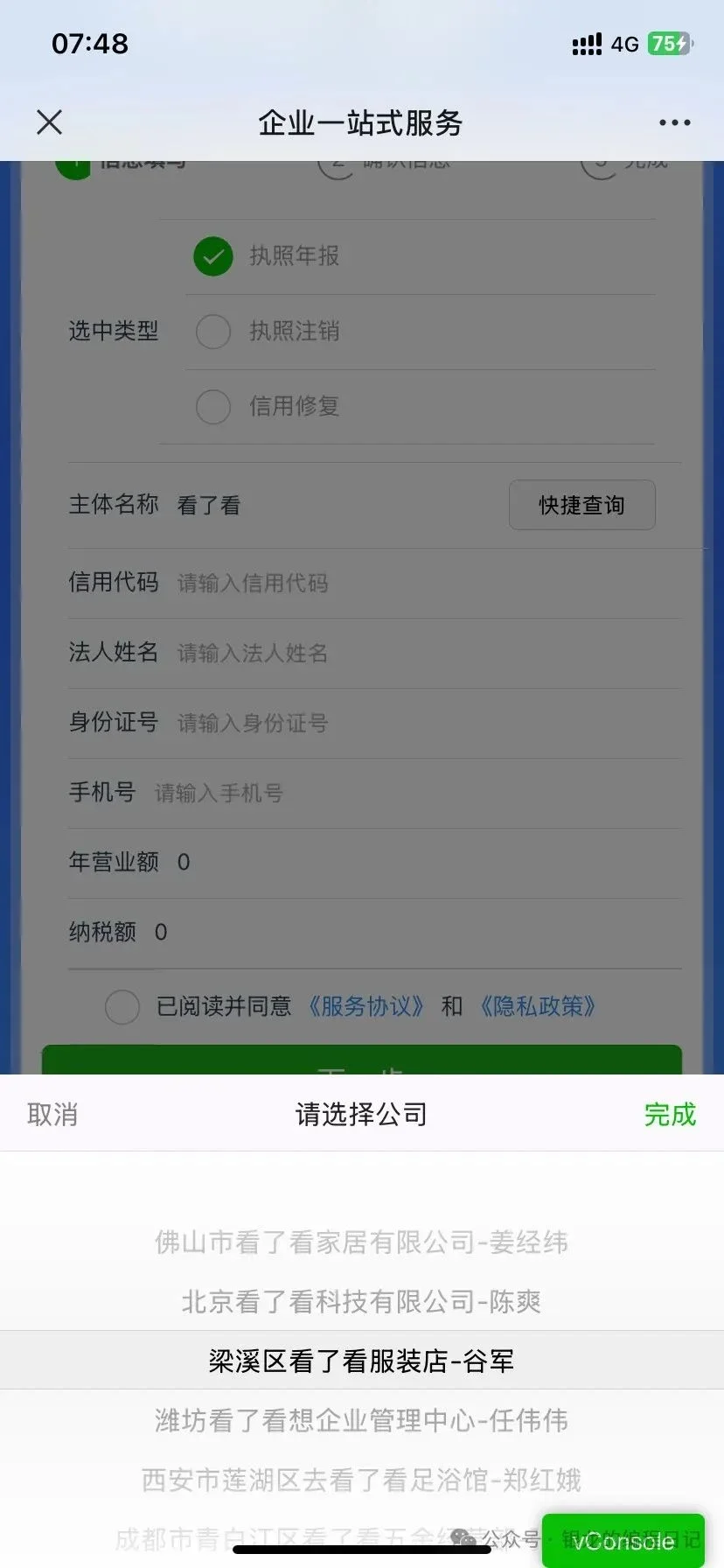Screen dimensions: 724x1568
Task: Select the 信用修复 radio option
Action: pyautogui.click(x=212, y=407)
